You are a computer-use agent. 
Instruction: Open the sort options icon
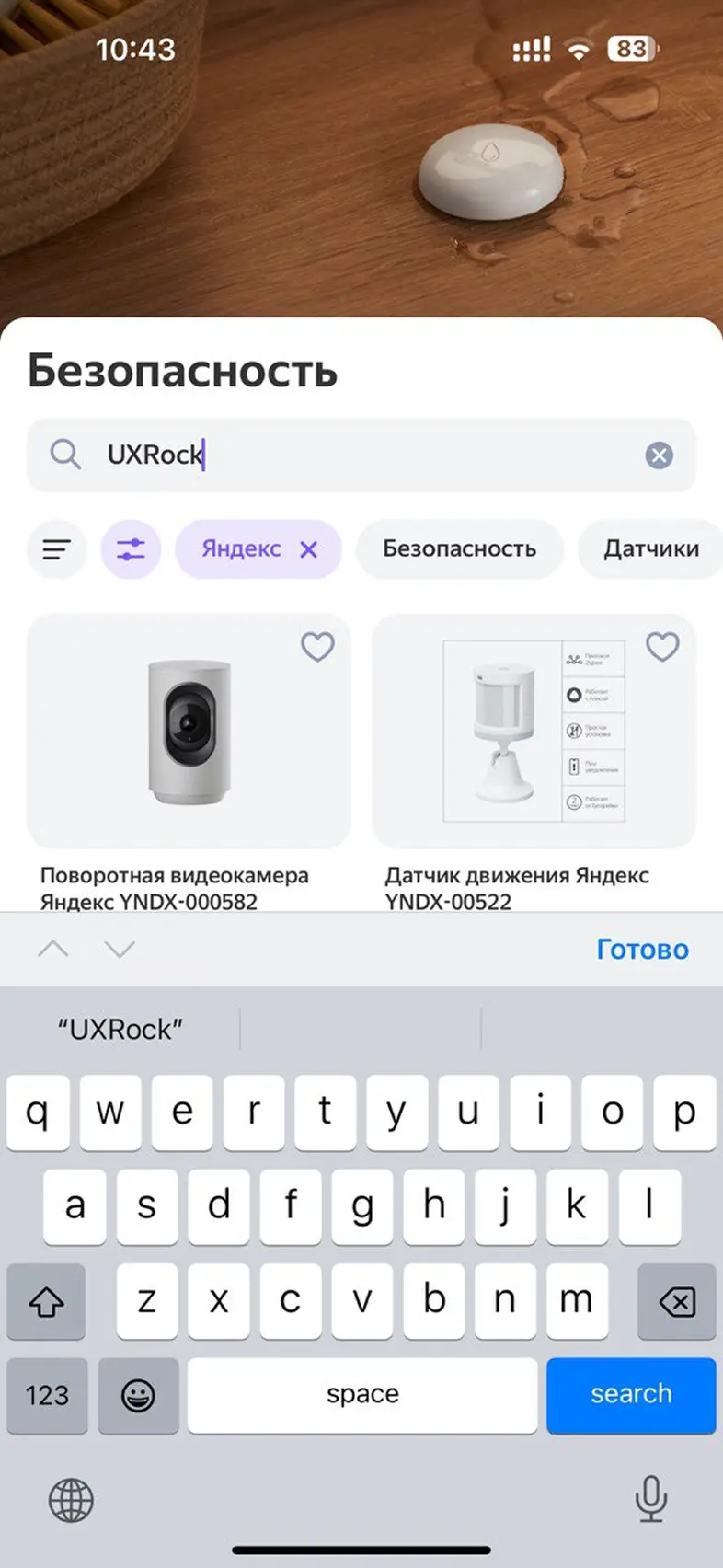(57, 550)
